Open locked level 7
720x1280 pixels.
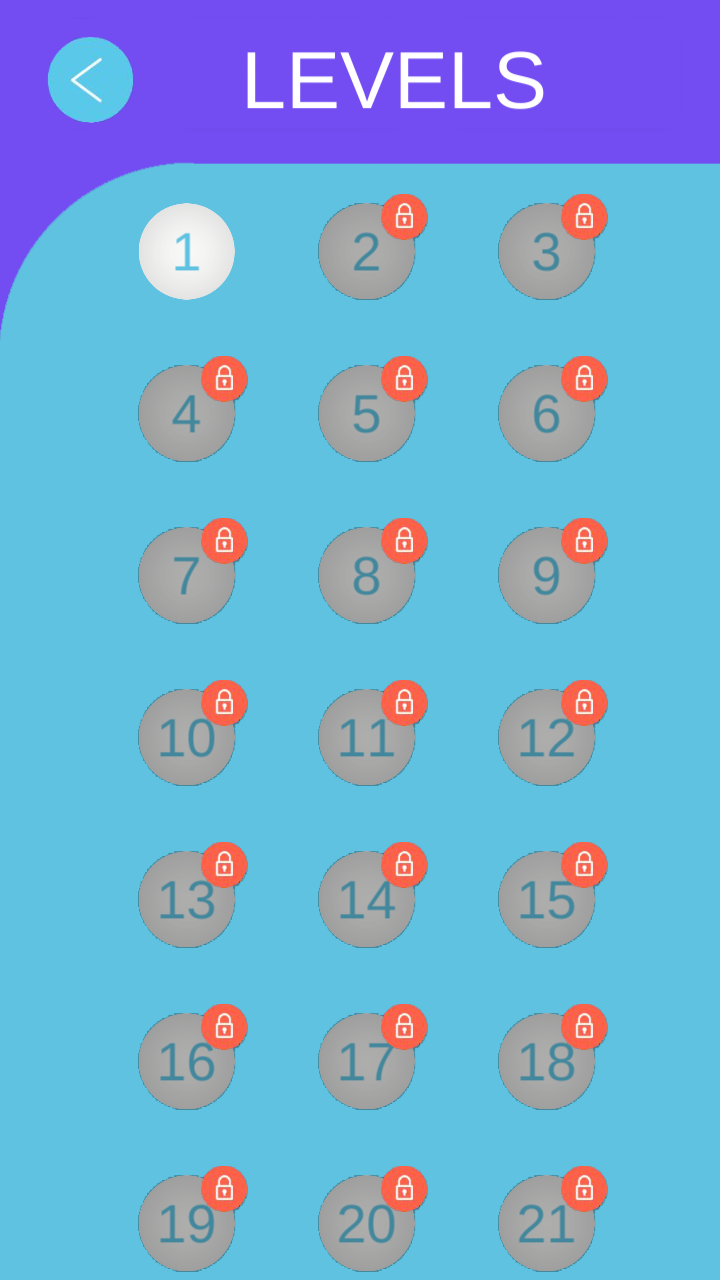click(186, 576)
